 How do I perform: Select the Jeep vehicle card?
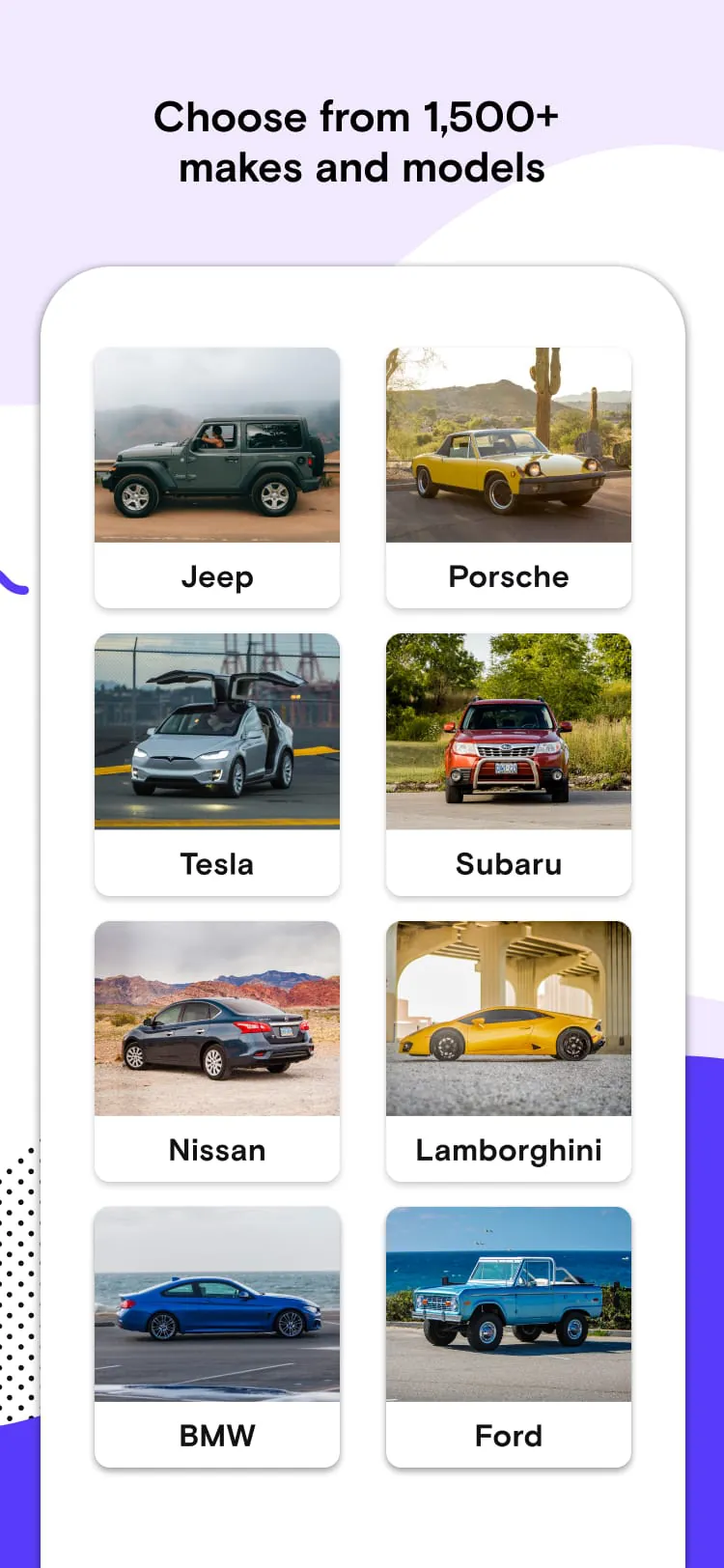(x=217, y=444)
